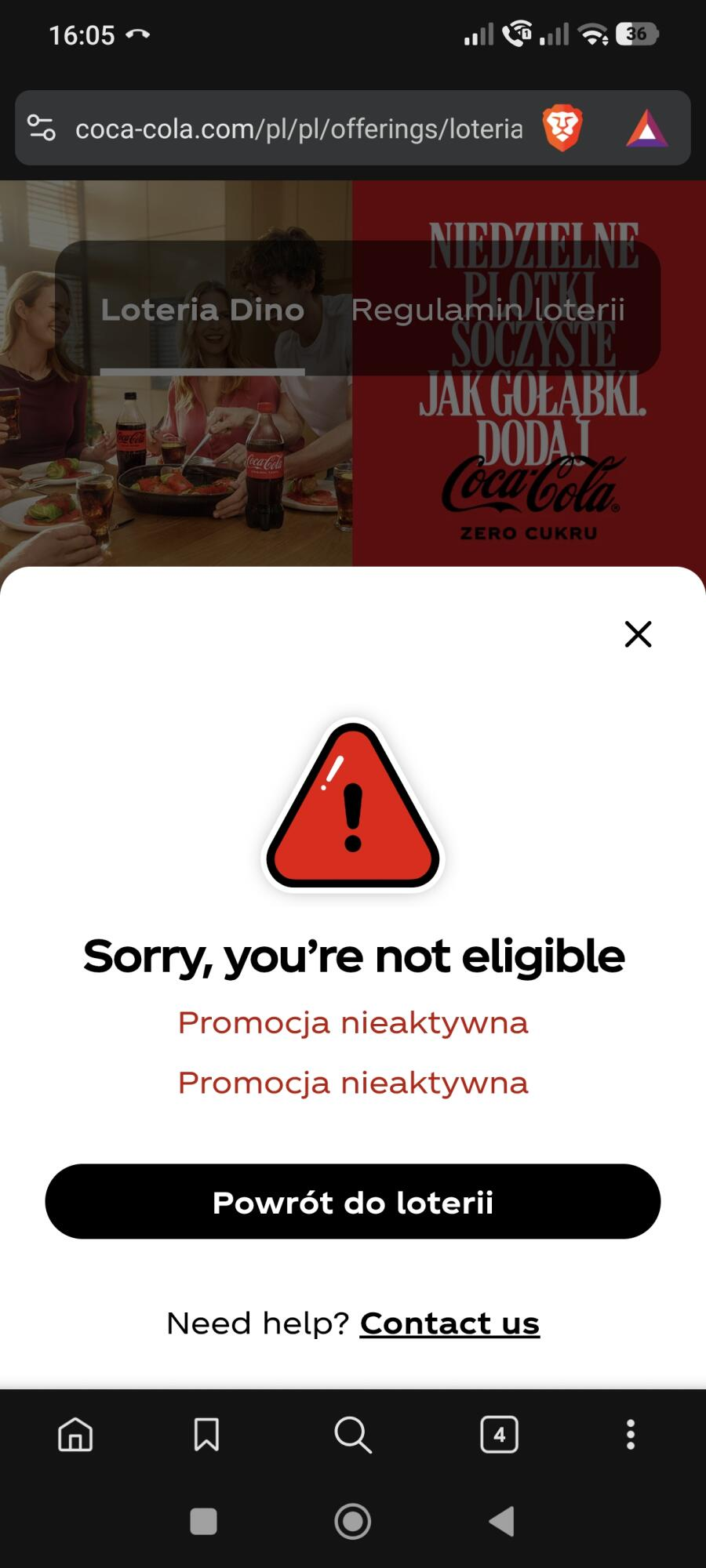Open the browser address bar
Screen dimensions: 706x1568
(298, 129)
